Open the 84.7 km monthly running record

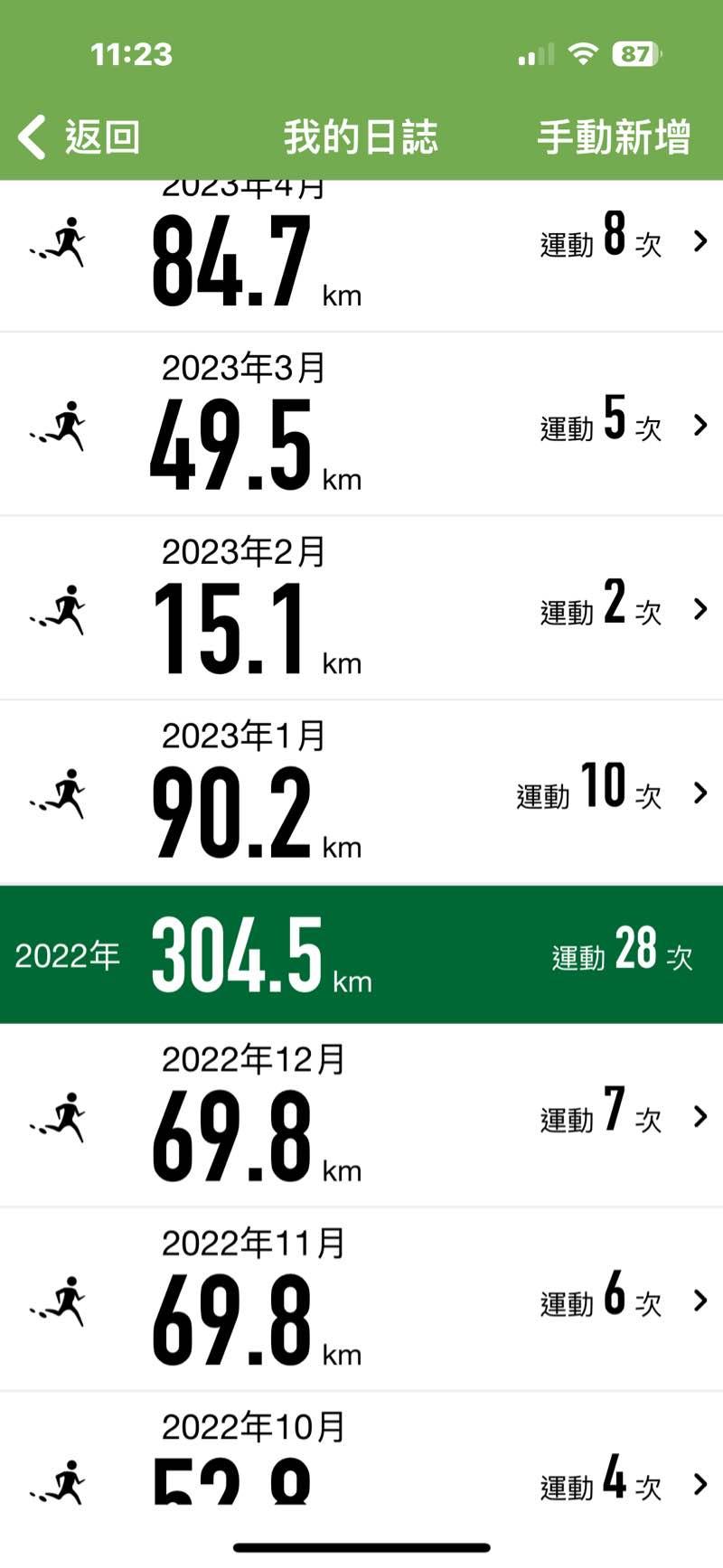361,256
